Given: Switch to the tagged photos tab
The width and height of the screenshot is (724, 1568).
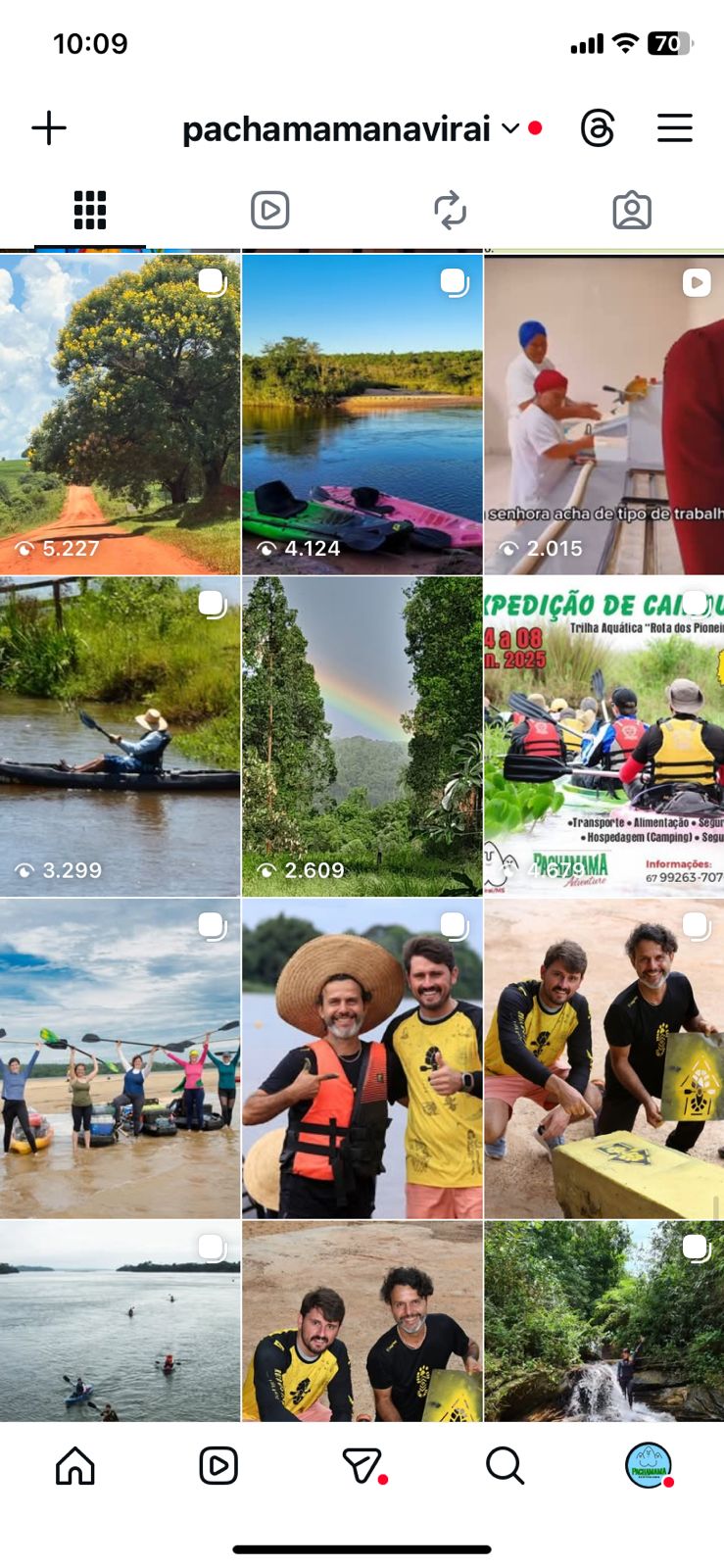Looking at the screenshot, I should pyautogui.click(x=631, y=210).
